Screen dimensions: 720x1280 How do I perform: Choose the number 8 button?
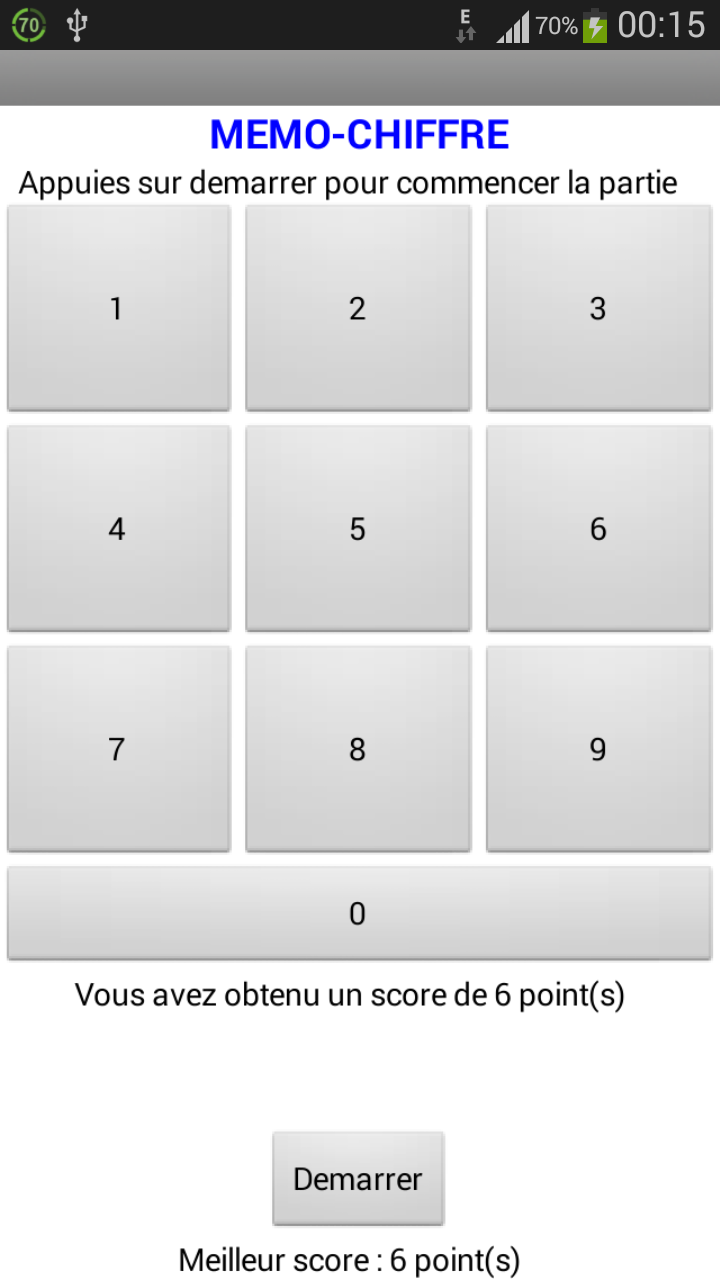tap(358, 748)
